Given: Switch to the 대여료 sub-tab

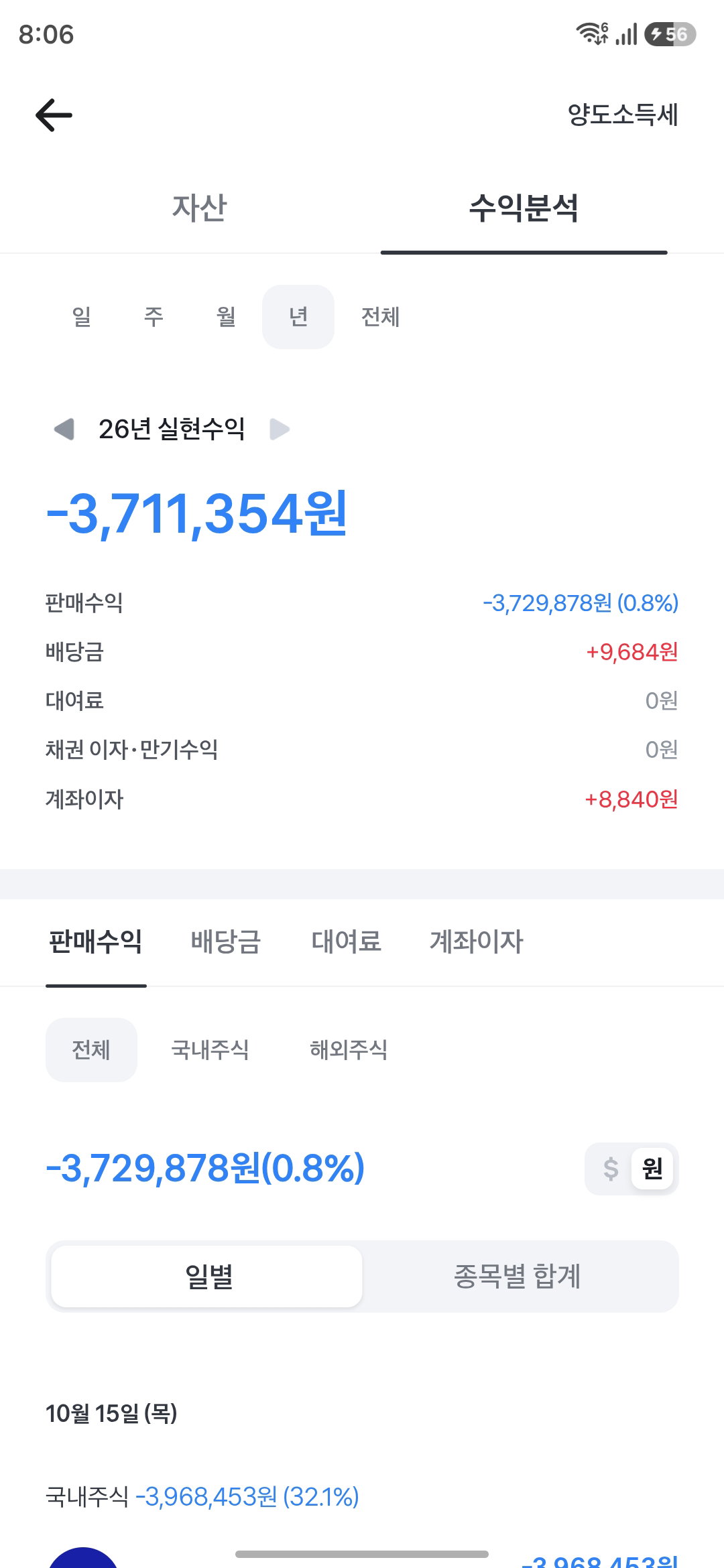Looking at the screenshot, I should 347,941.
